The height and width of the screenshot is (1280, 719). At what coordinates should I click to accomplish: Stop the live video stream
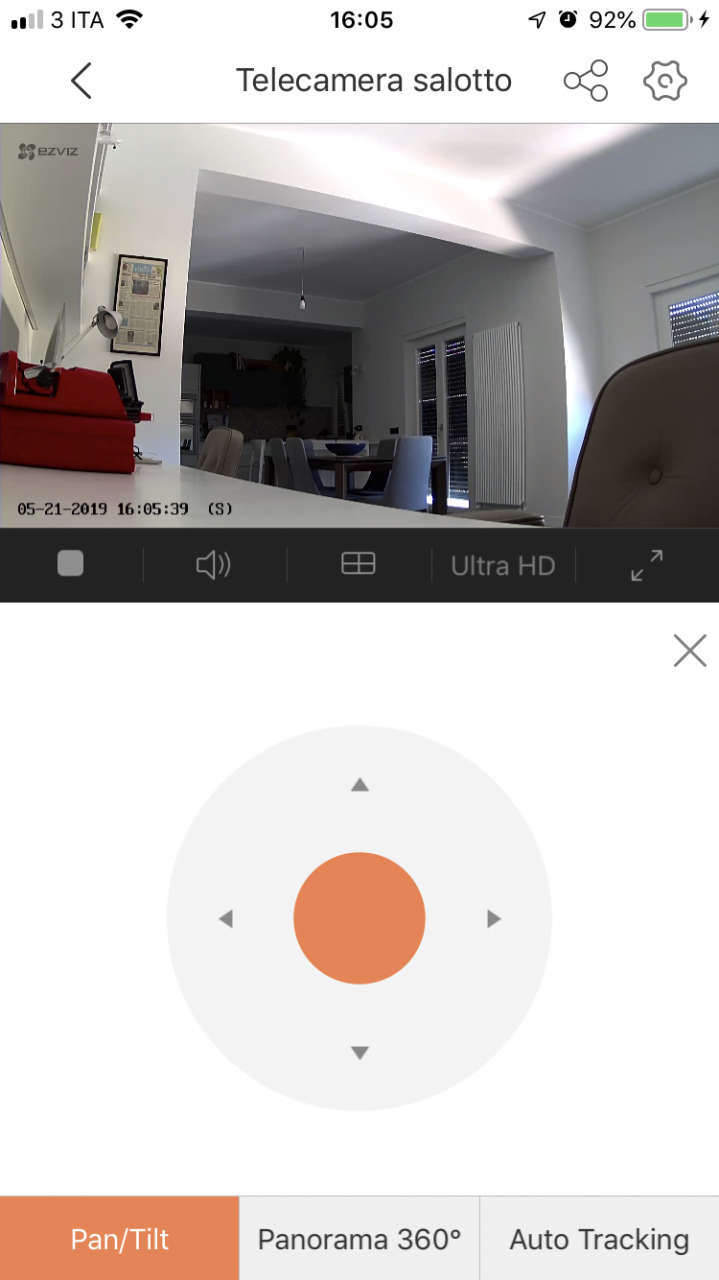[x=71, y=565]
